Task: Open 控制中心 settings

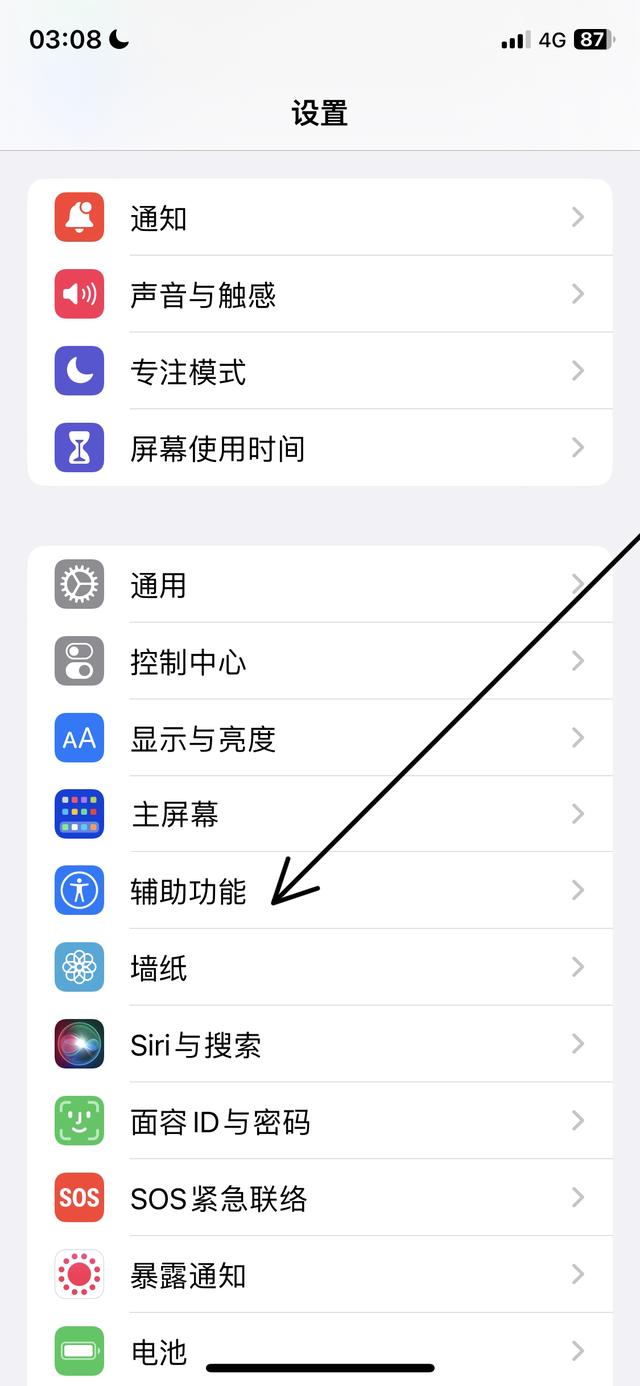Action: (320, 661)
